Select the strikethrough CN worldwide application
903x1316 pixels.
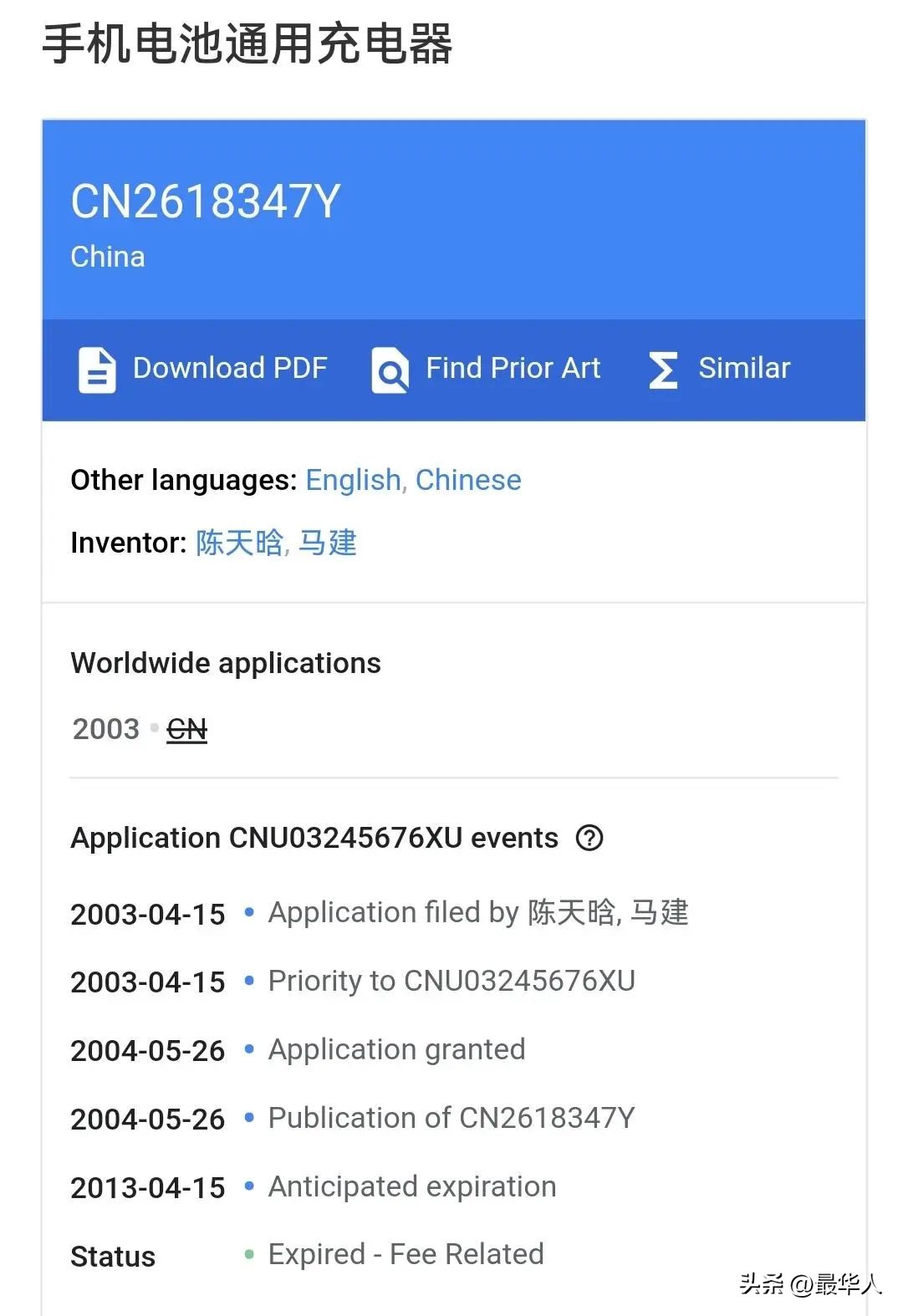pyautogui.click(x=186, y=729)
